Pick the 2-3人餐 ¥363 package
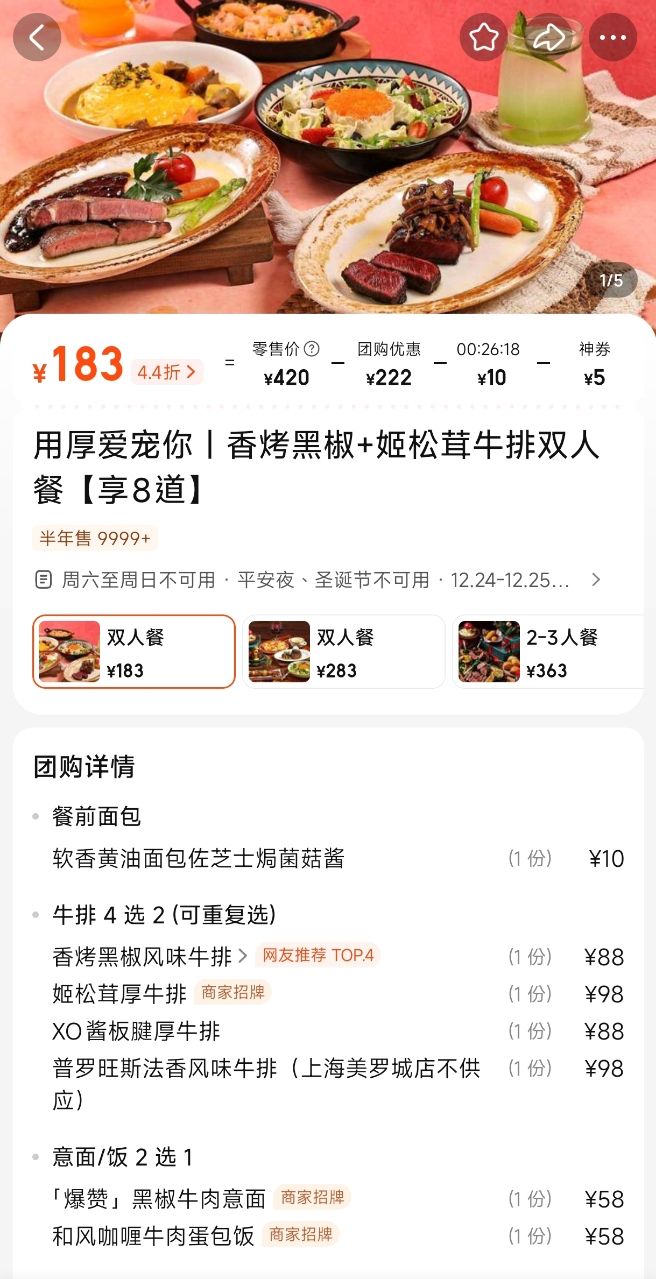656x1279 pixels. pyautogui.click(x=550, y=652)
